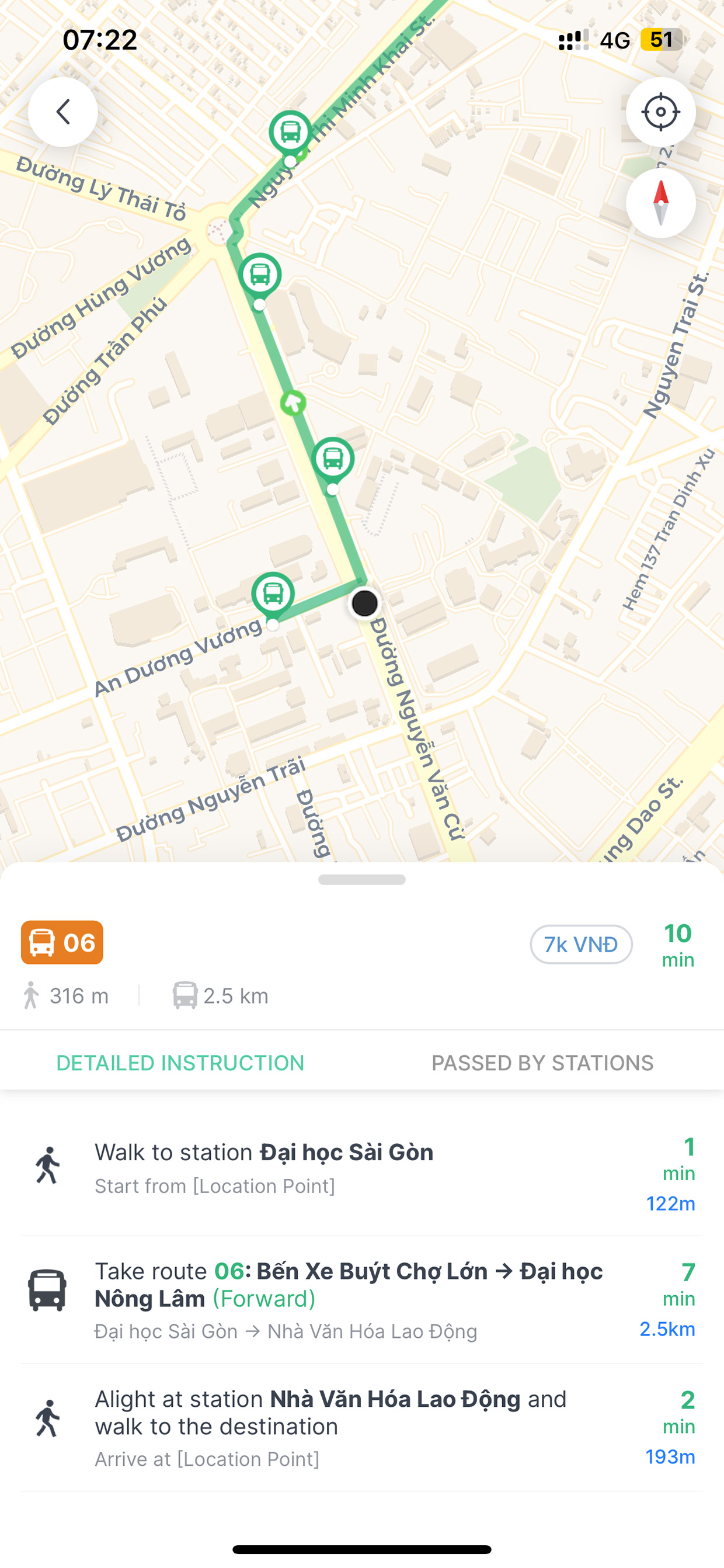The height and width of the screenshot is (1568, 724).
Task: Center the map on my location
Action: 660,112
